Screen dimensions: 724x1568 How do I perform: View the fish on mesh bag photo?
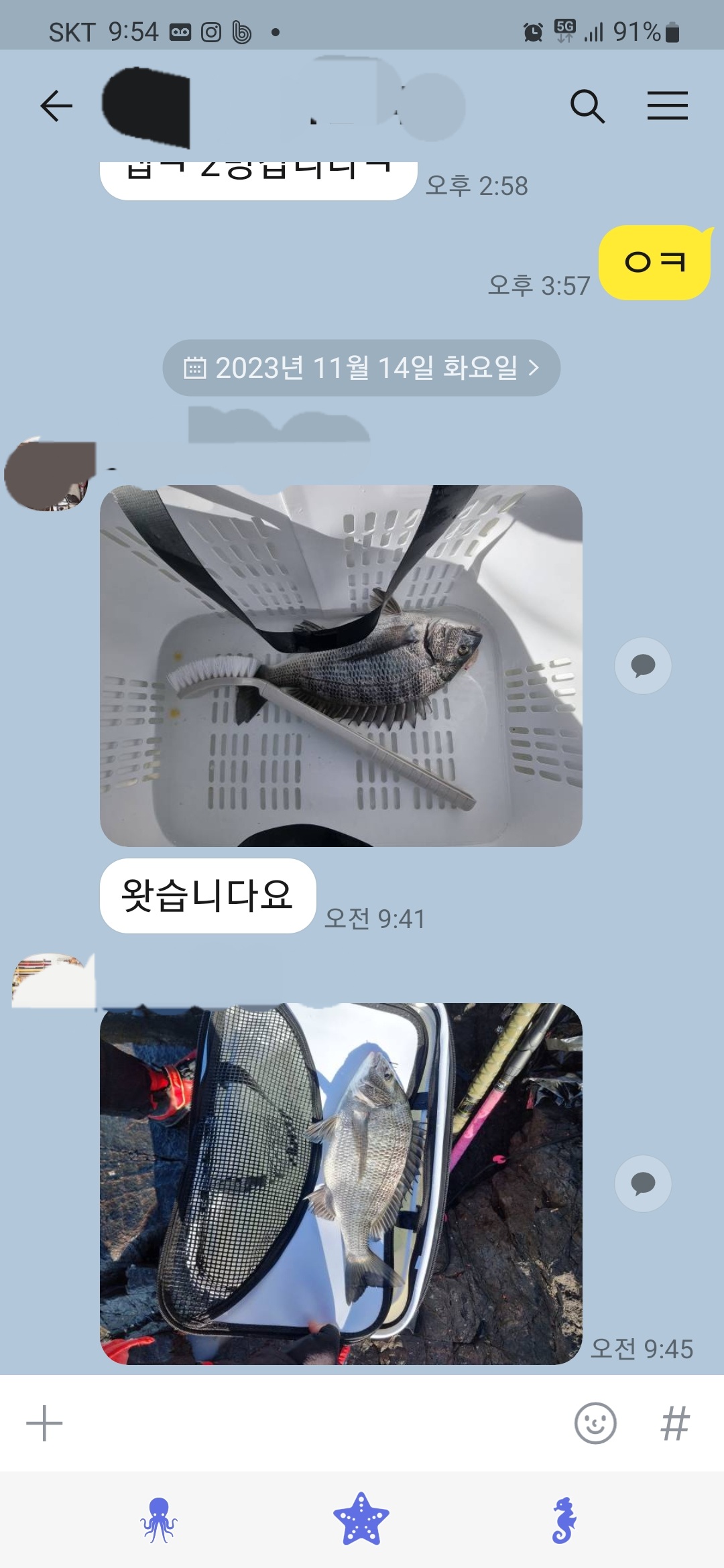[x=341, y=1183]
